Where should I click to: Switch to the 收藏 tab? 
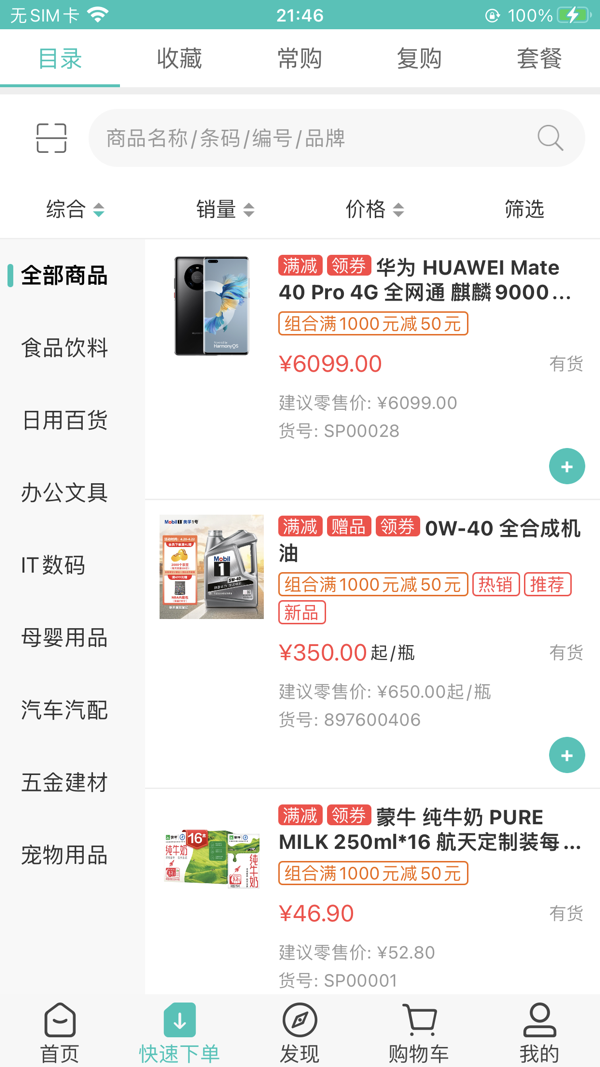tap(179, 59)
